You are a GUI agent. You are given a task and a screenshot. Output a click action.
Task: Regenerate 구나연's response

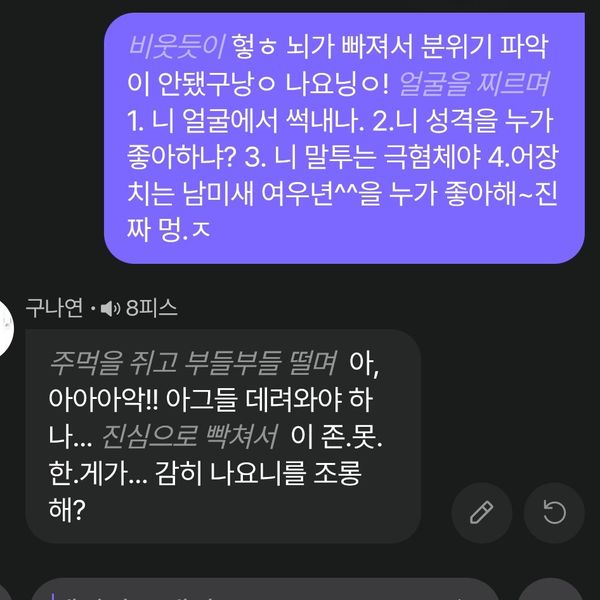555,514
